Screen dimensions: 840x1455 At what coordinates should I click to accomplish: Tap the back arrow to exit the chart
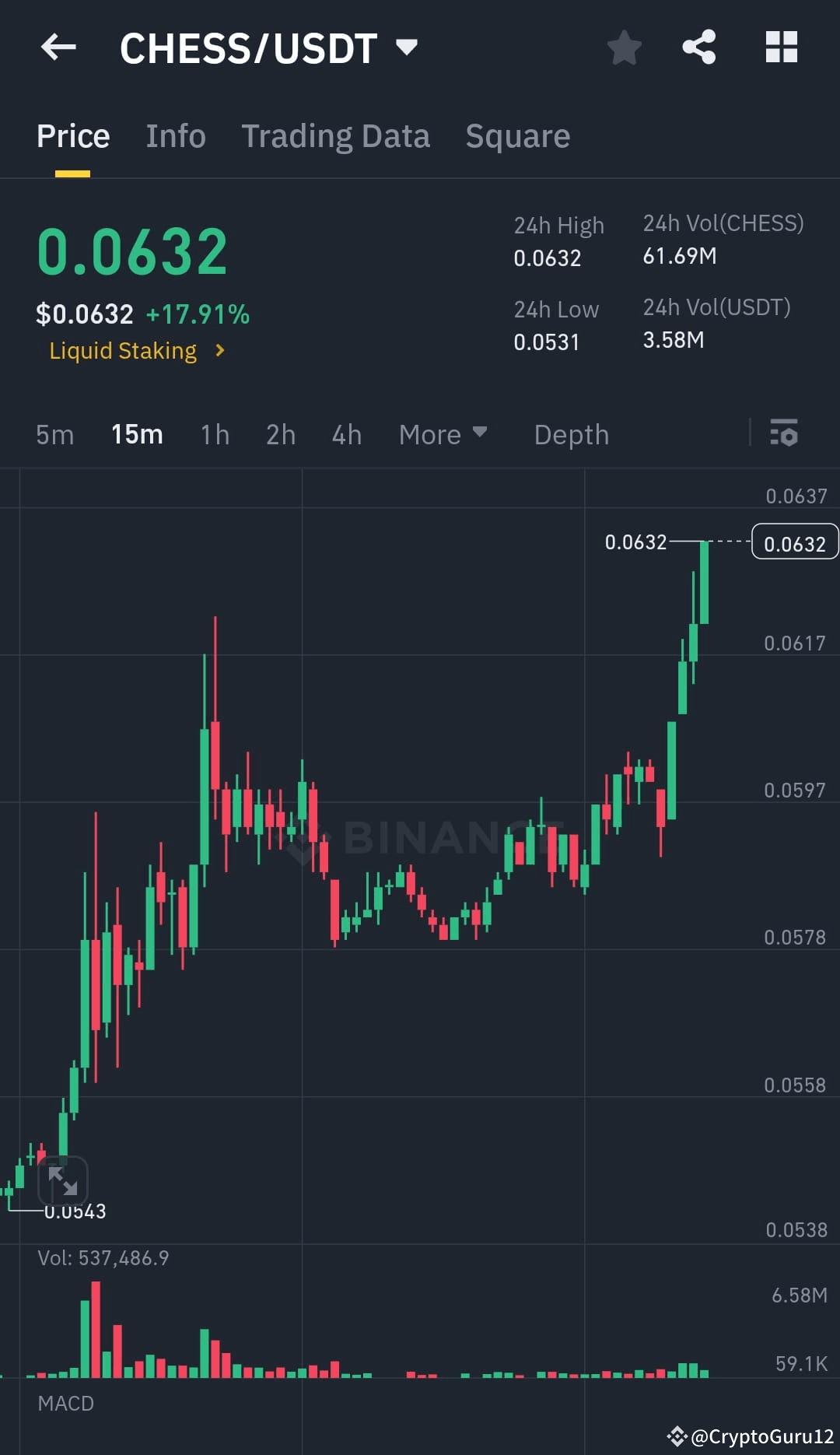point(58,48)
